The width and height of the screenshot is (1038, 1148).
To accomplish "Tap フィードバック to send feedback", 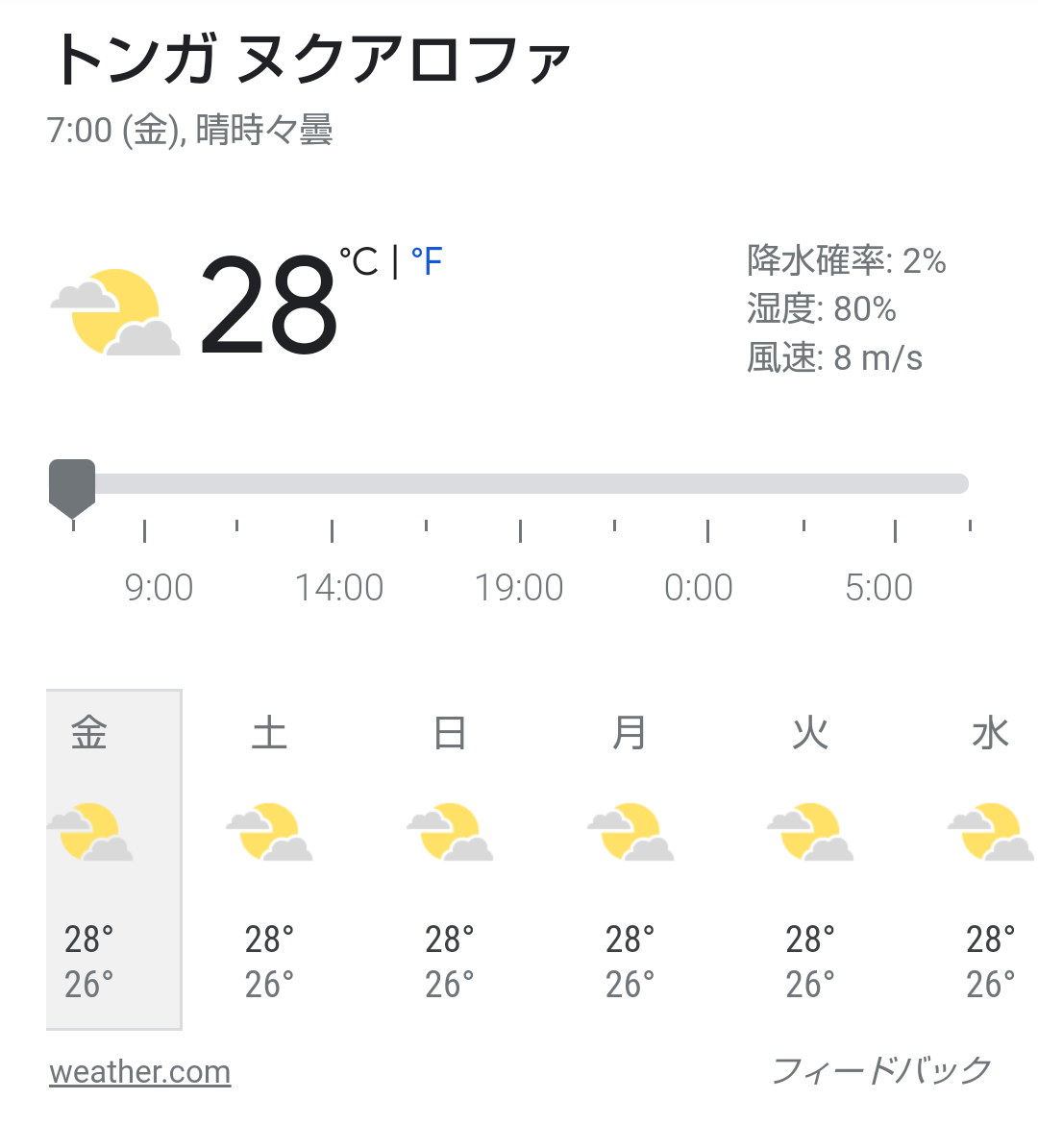I will click(x=881, y=1069).
